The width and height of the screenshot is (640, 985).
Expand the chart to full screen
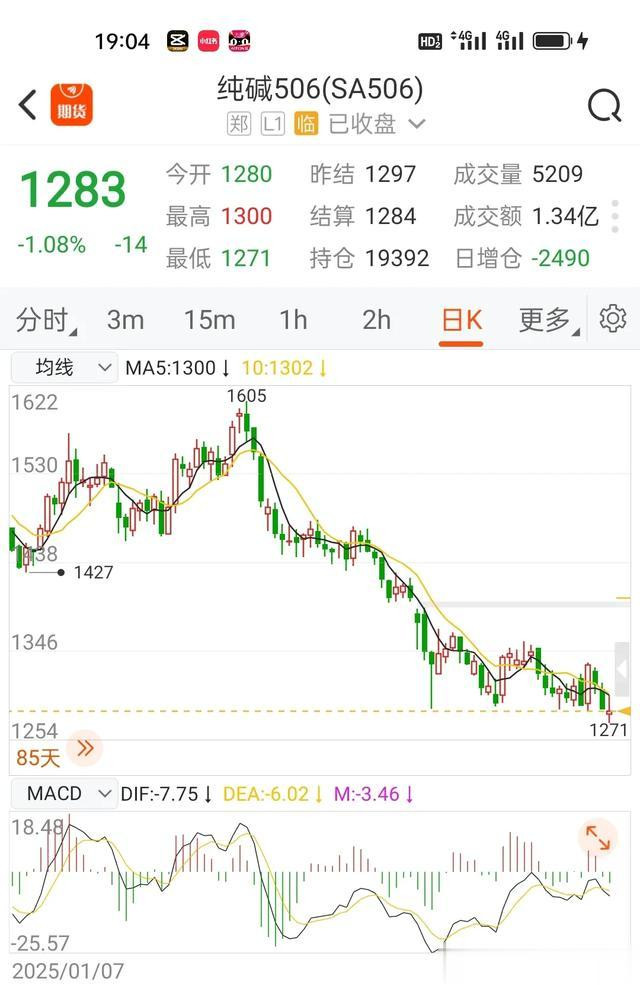click(x=598, y=837)
